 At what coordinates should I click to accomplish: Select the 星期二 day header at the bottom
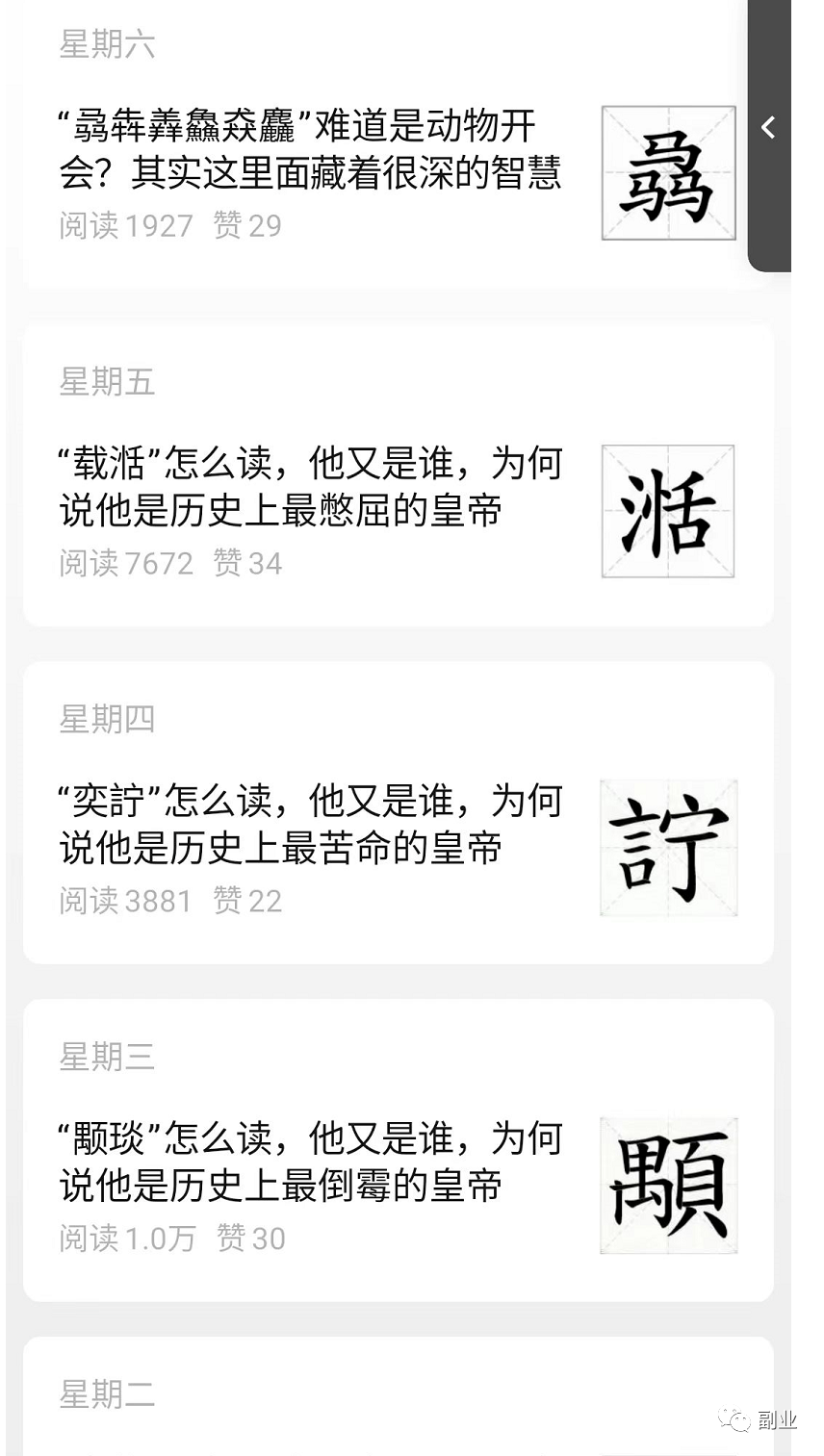point(106,1392)
